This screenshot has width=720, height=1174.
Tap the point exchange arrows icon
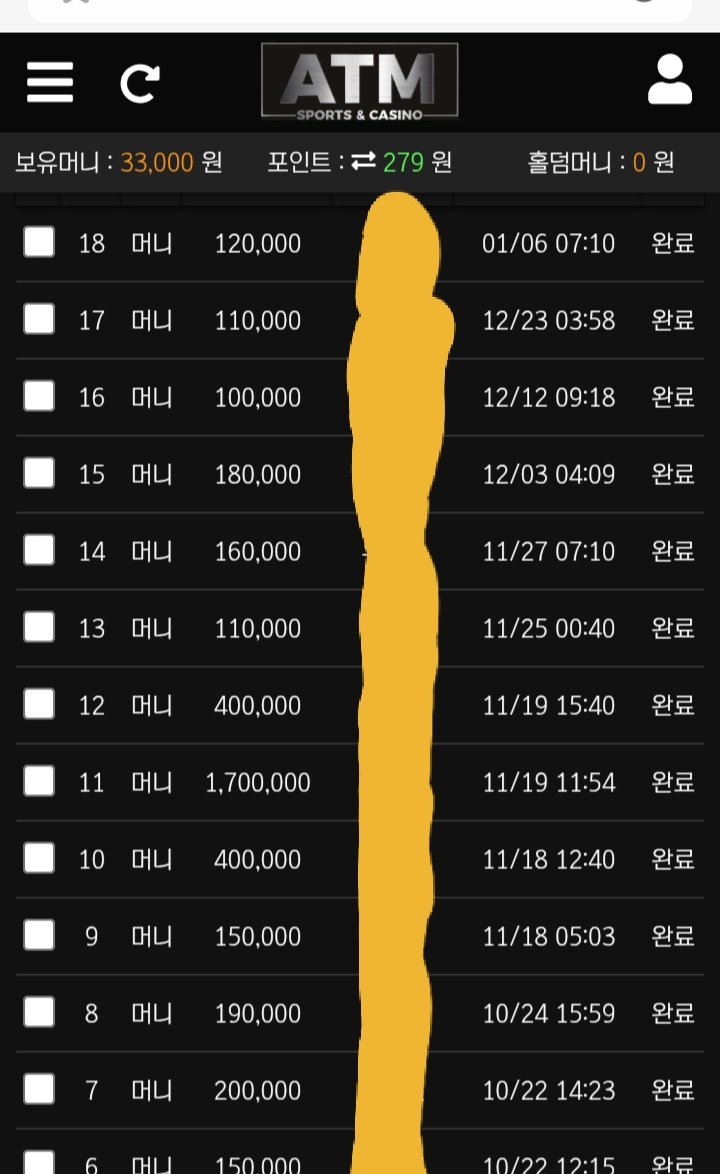[x=363, y=162]
